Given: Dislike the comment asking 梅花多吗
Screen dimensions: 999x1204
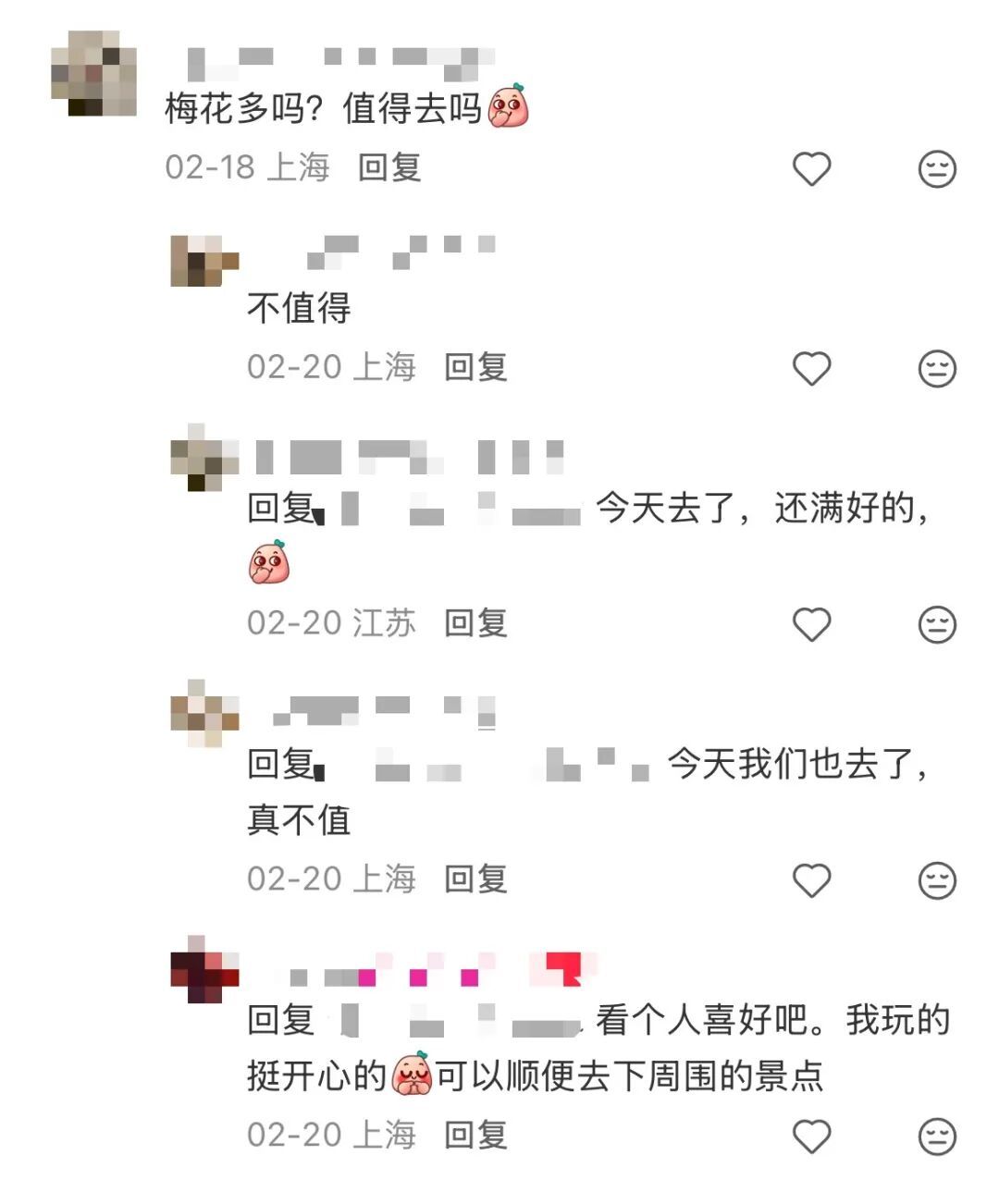Looking at the screenshot, I should point(937,168).
